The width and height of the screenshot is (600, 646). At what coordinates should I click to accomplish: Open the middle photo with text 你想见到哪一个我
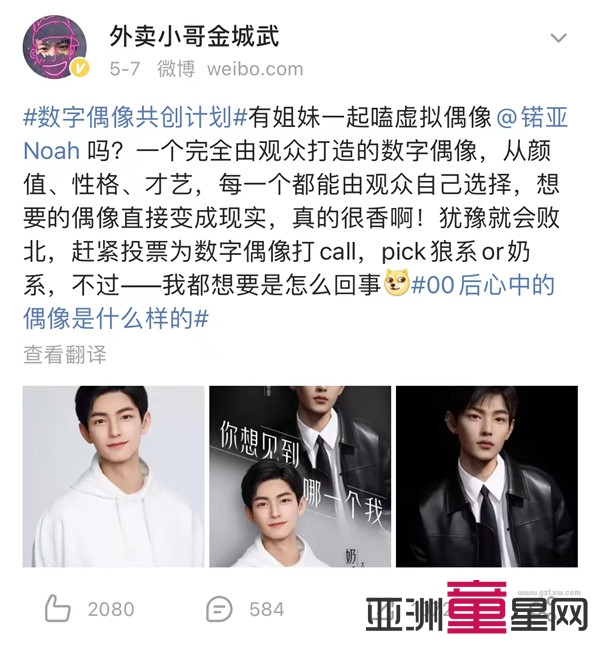[300, 476]
